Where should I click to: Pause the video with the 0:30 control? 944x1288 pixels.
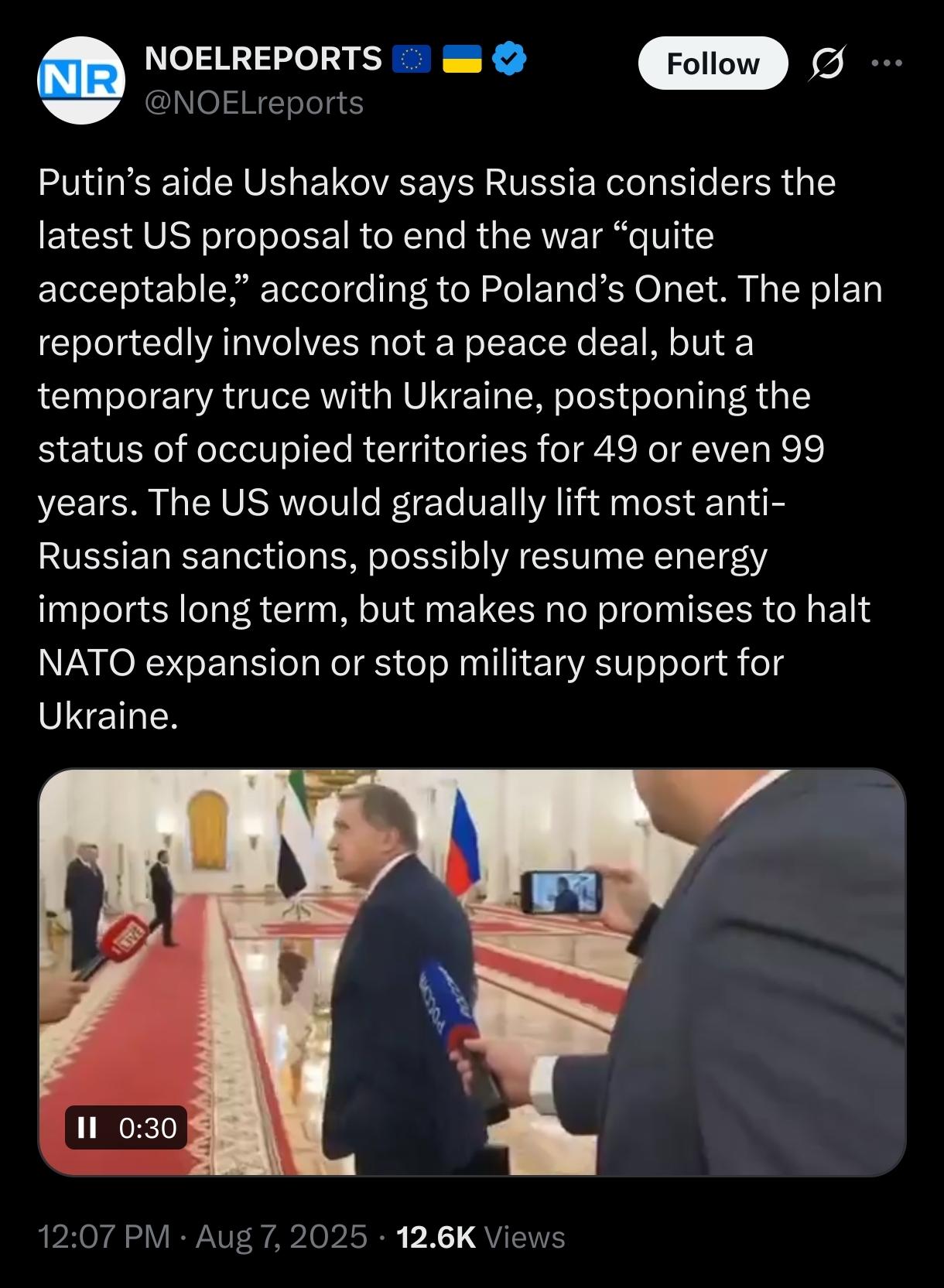pyautogui.click(x=87, y=1128)
